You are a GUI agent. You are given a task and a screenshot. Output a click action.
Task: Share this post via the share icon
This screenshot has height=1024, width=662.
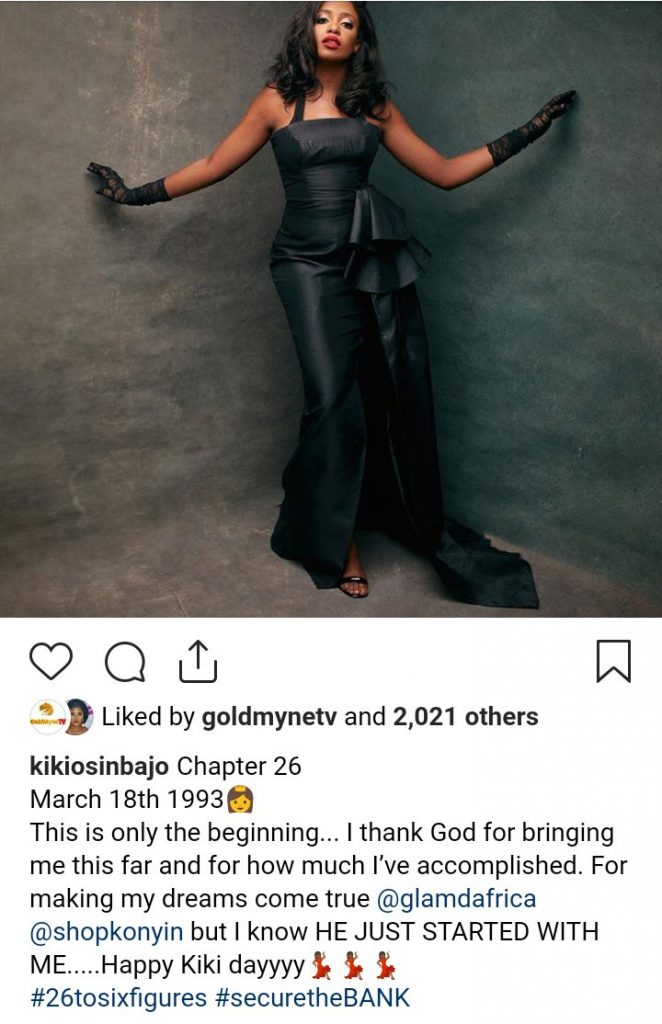[x=197, y=661]
